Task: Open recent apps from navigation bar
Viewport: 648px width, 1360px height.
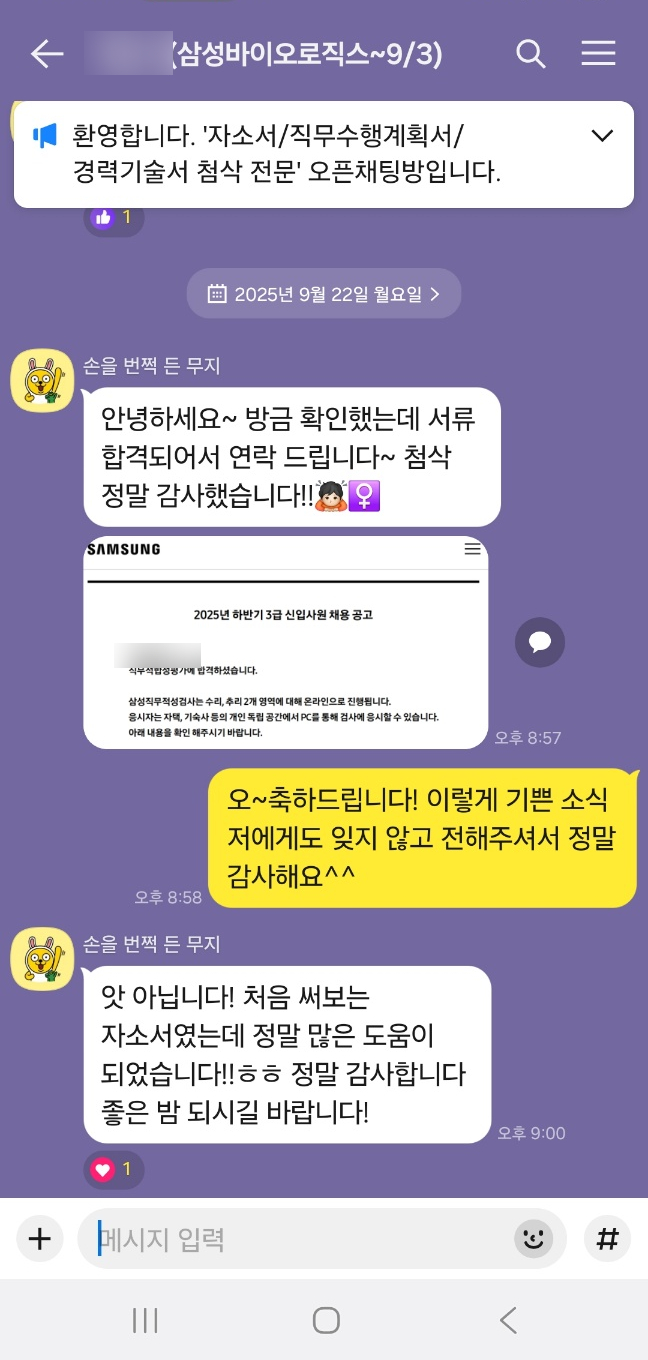Action: pos(146,1320)
